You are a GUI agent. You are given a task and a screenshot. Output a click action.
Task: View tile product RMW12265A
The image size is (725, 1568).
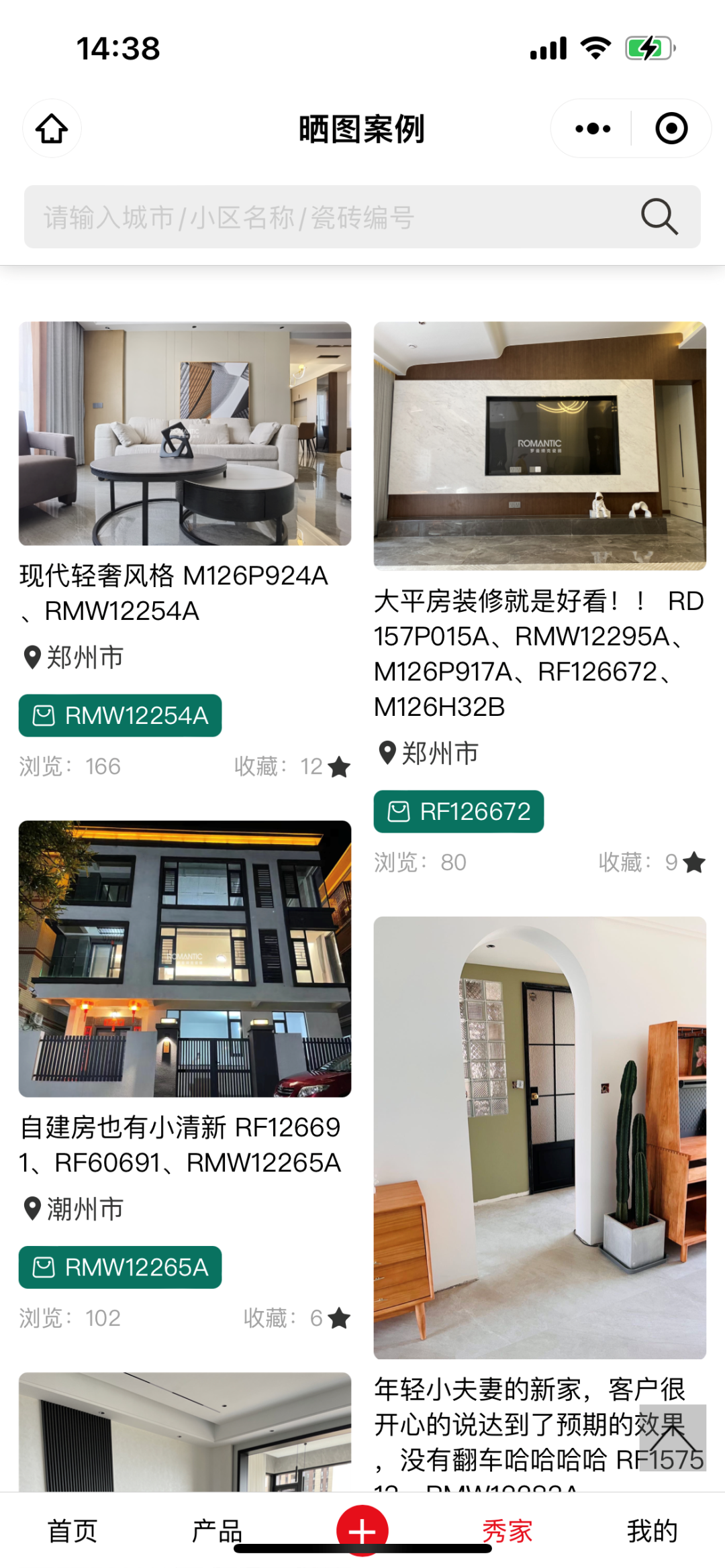(120, 1267)
